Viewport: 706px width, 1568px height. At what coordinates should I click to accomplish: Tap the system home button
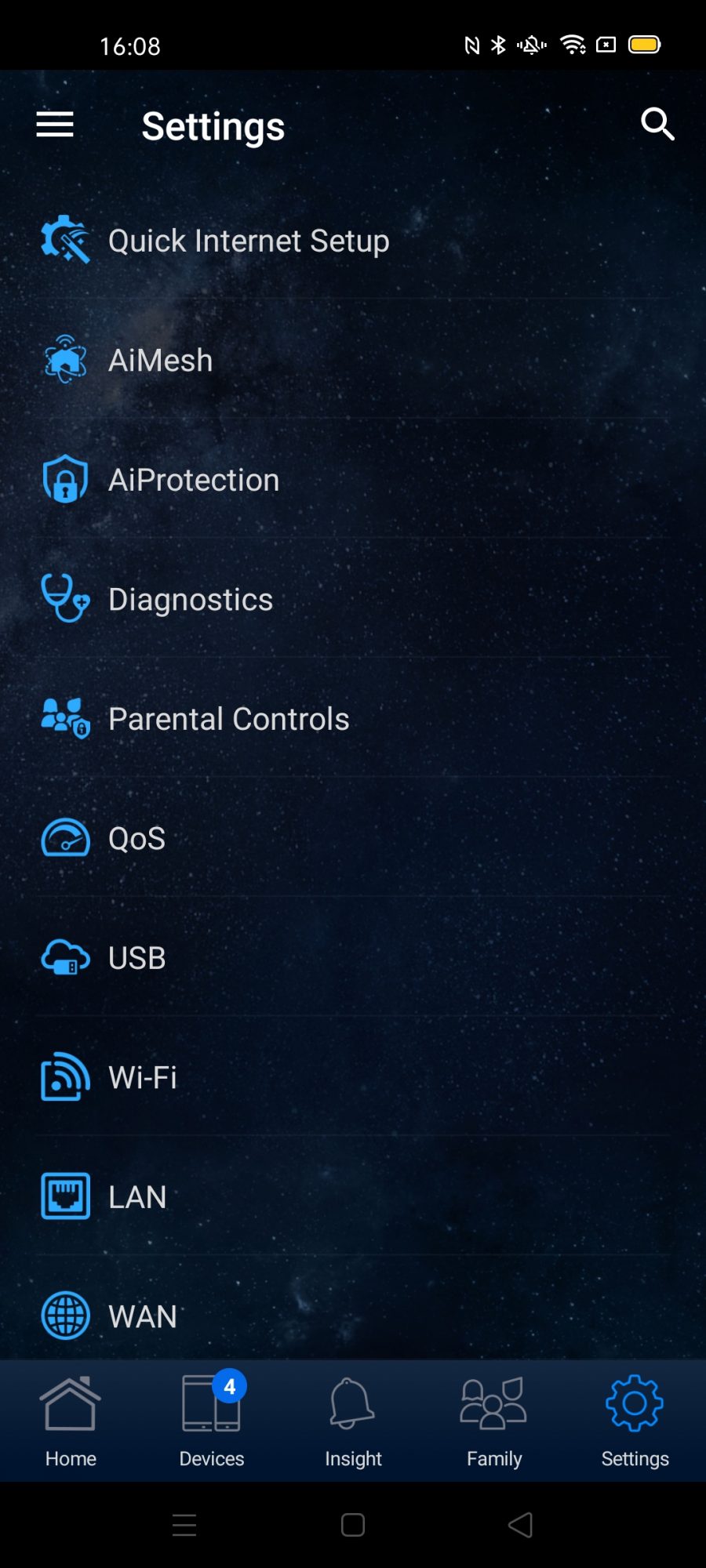tap(353, 1525)
